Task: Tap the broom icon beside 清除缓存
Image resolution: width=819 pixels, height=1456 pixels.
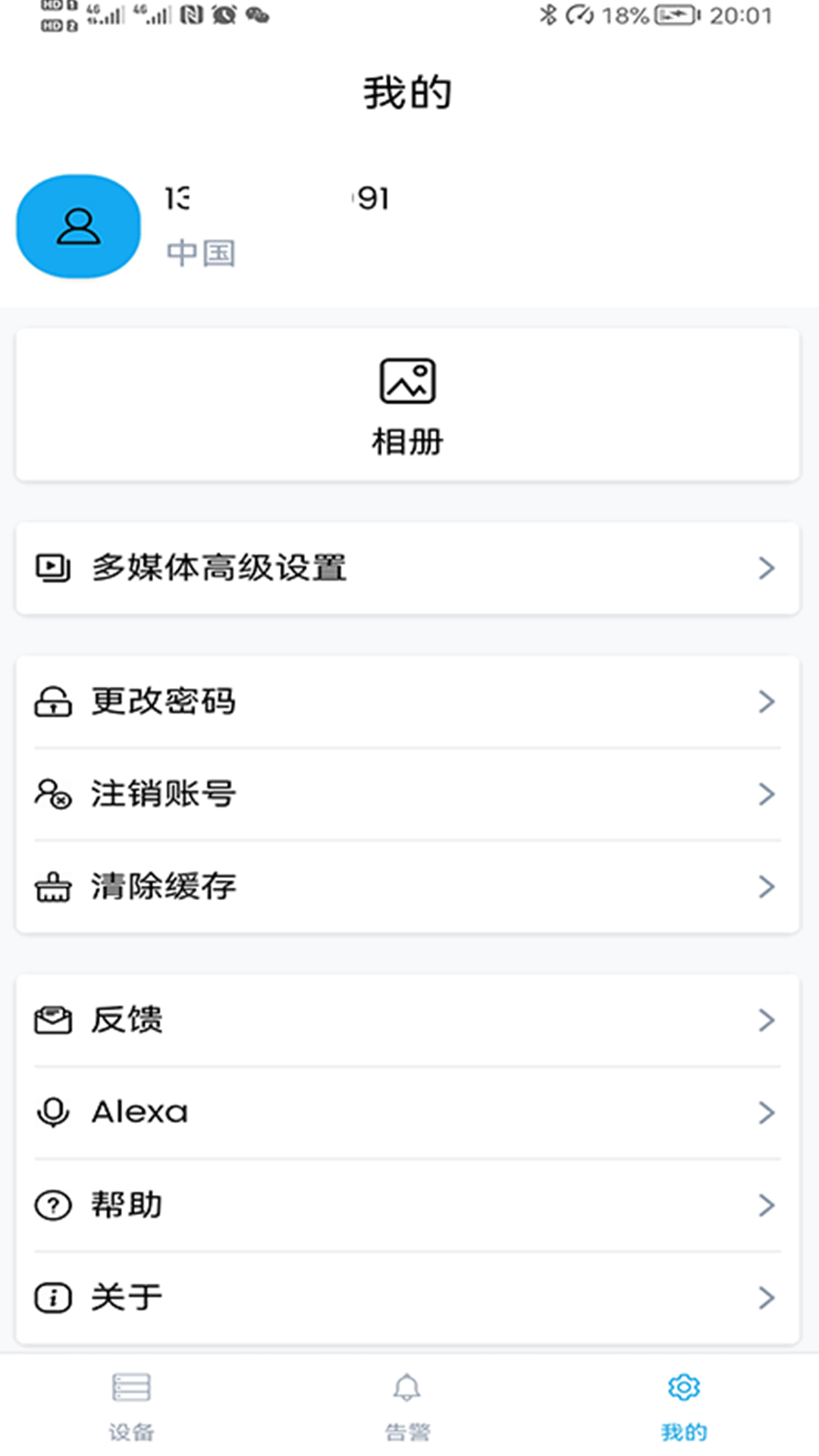Action: pyautogui.click(x=51, y=886)
